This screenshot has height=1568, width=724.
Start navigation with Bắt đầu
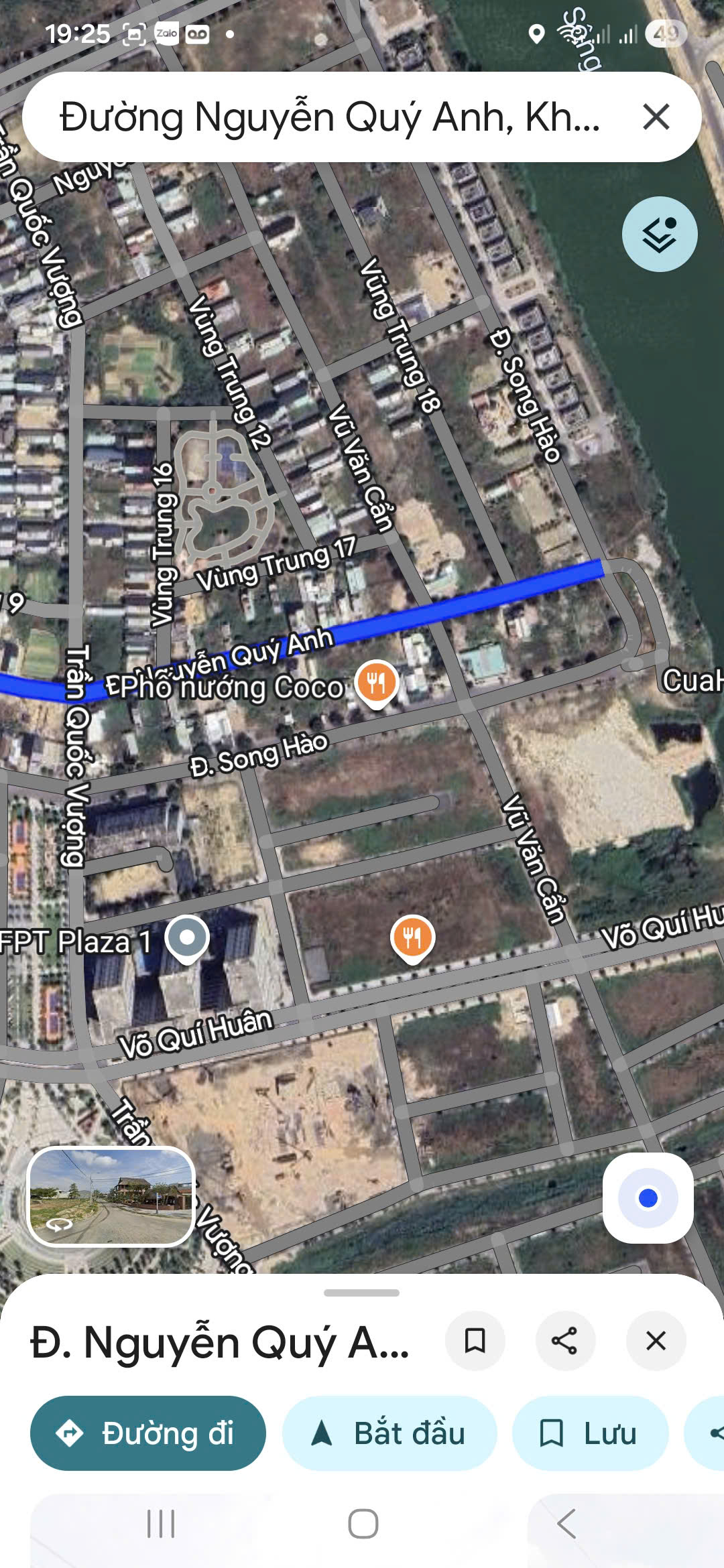(389, 1433)
